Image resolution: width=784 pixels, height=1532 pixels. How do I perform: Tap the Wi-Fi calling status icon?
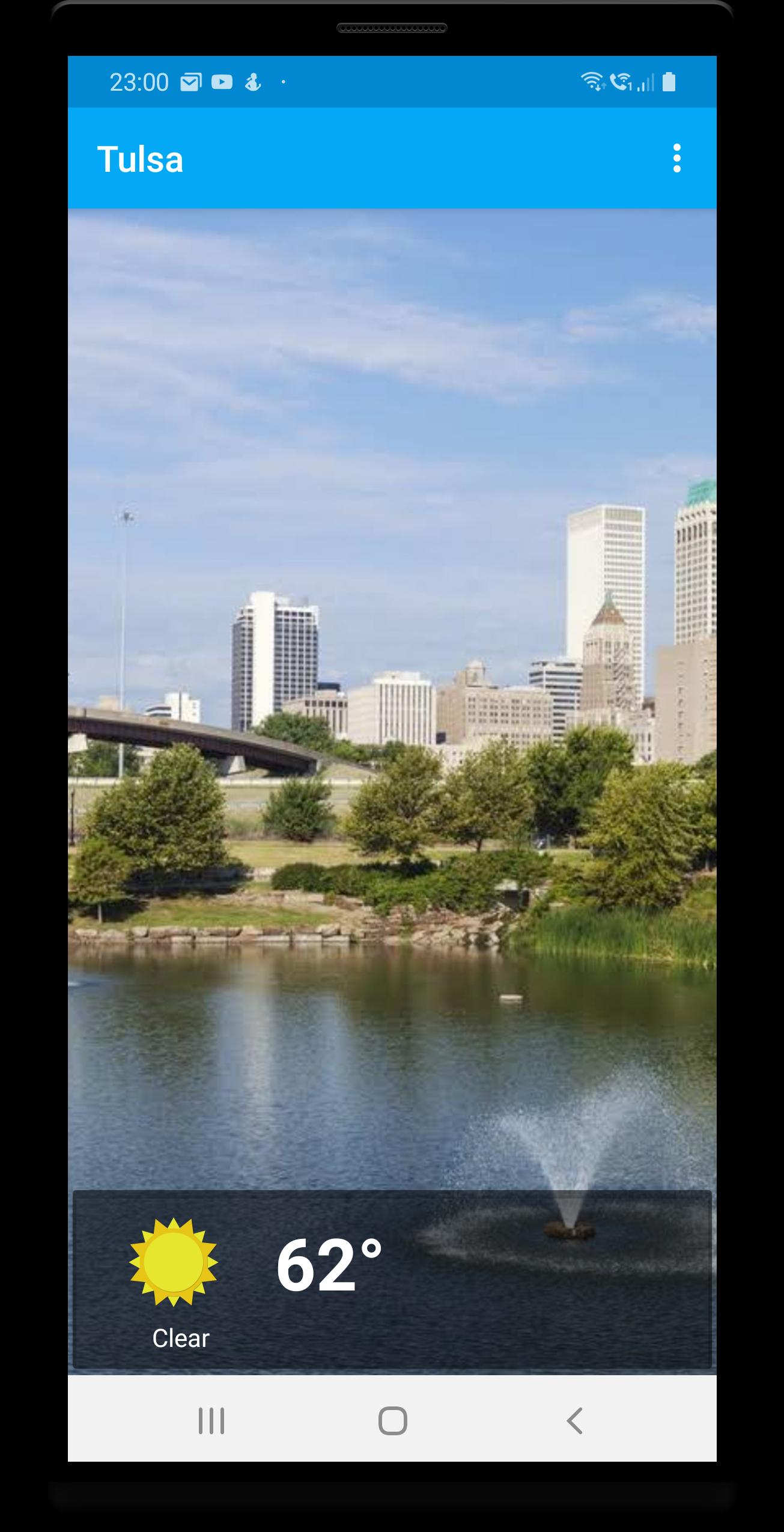[x=620, y=82]
